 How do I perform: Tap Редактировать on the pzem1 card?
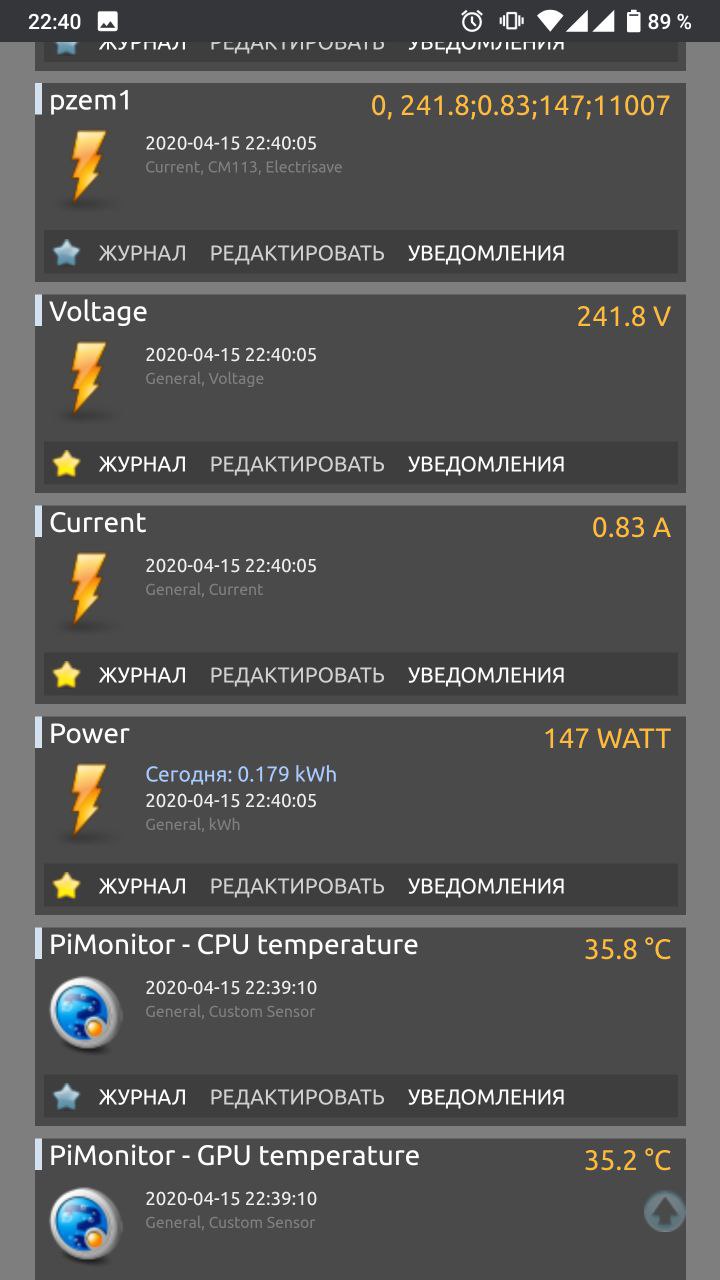pyautogui.click(x=297, y=253)
